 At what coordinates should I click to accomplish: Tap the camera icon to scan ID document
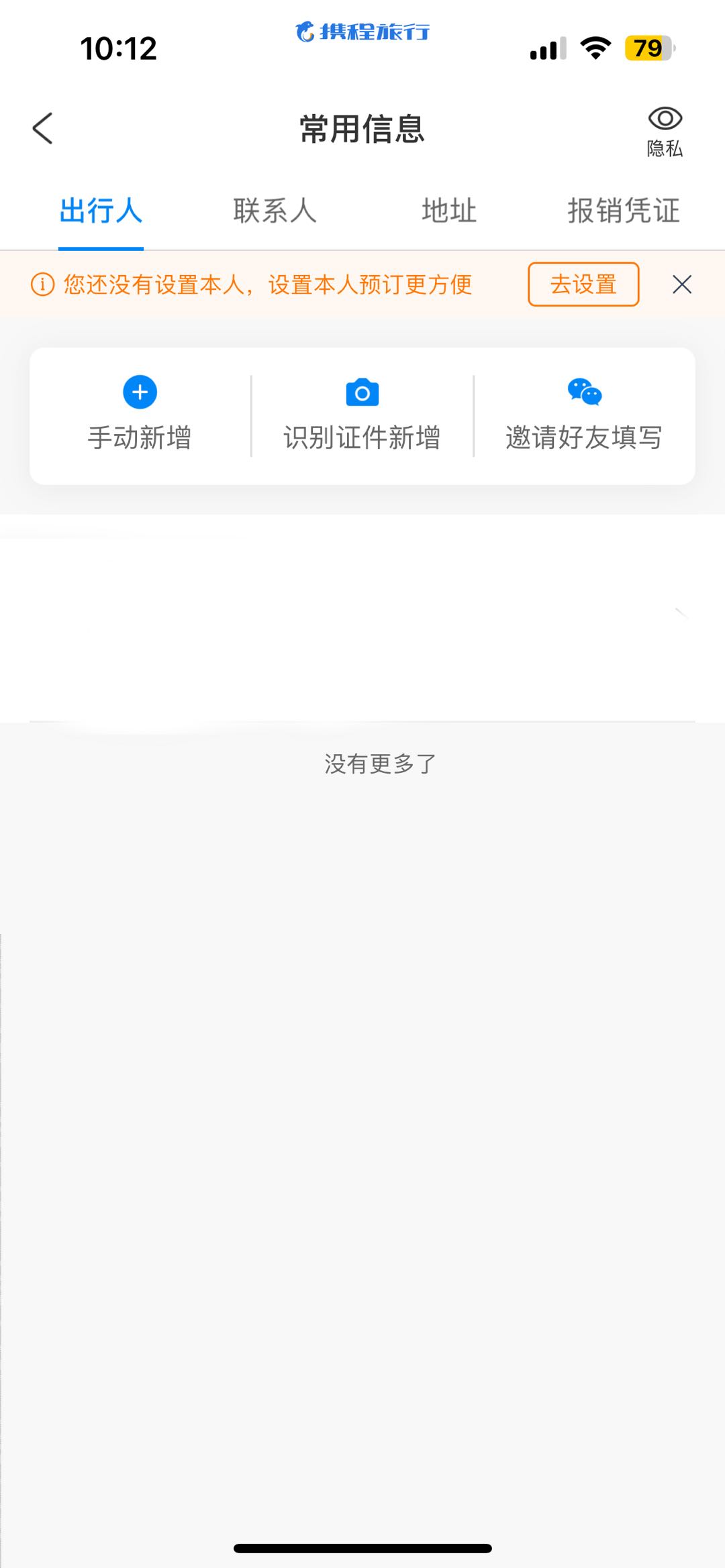pyautogui.click(x=361, y=393)
